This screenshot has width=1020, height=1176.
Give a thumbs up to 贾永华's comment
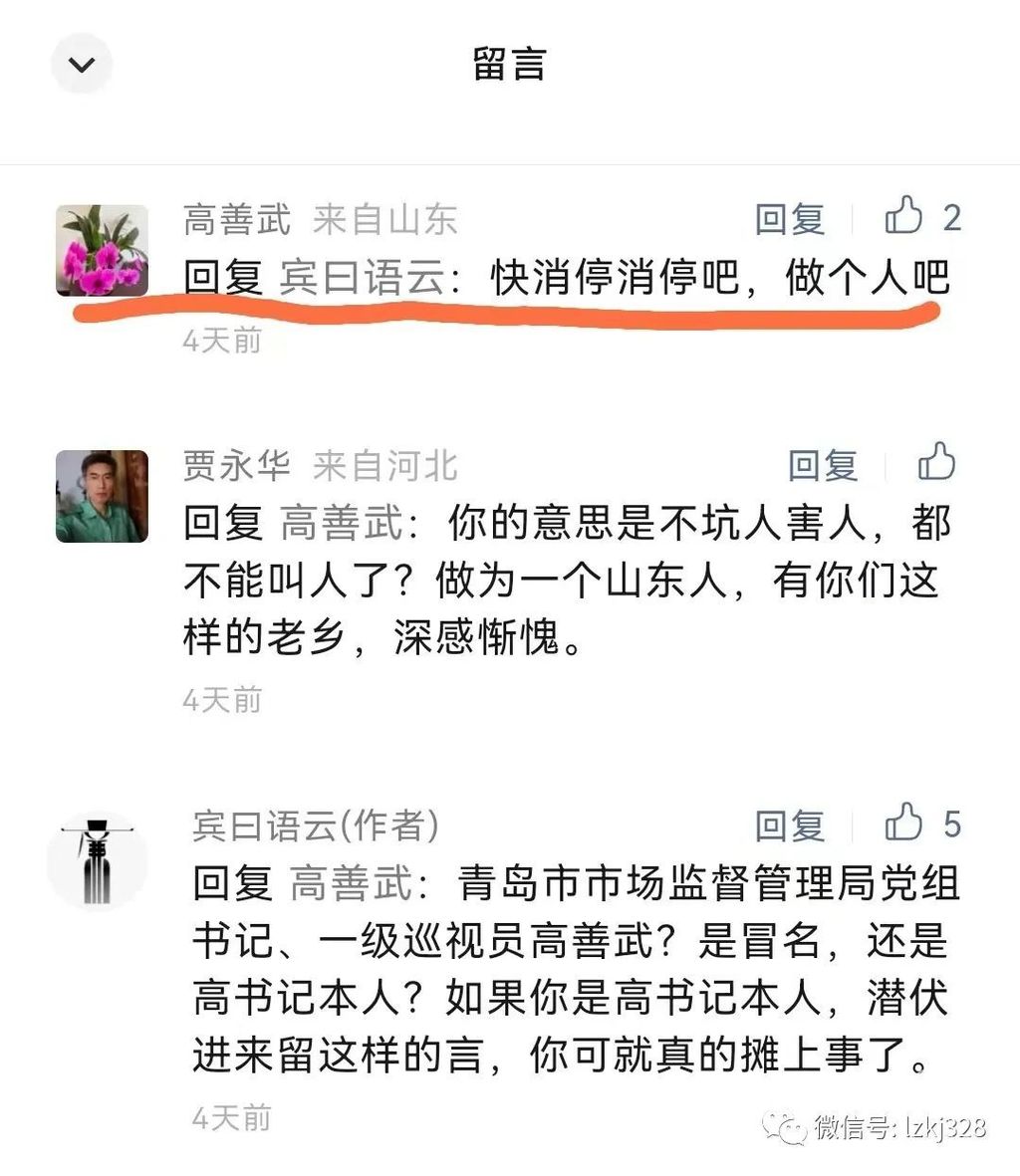coord(936,463)
